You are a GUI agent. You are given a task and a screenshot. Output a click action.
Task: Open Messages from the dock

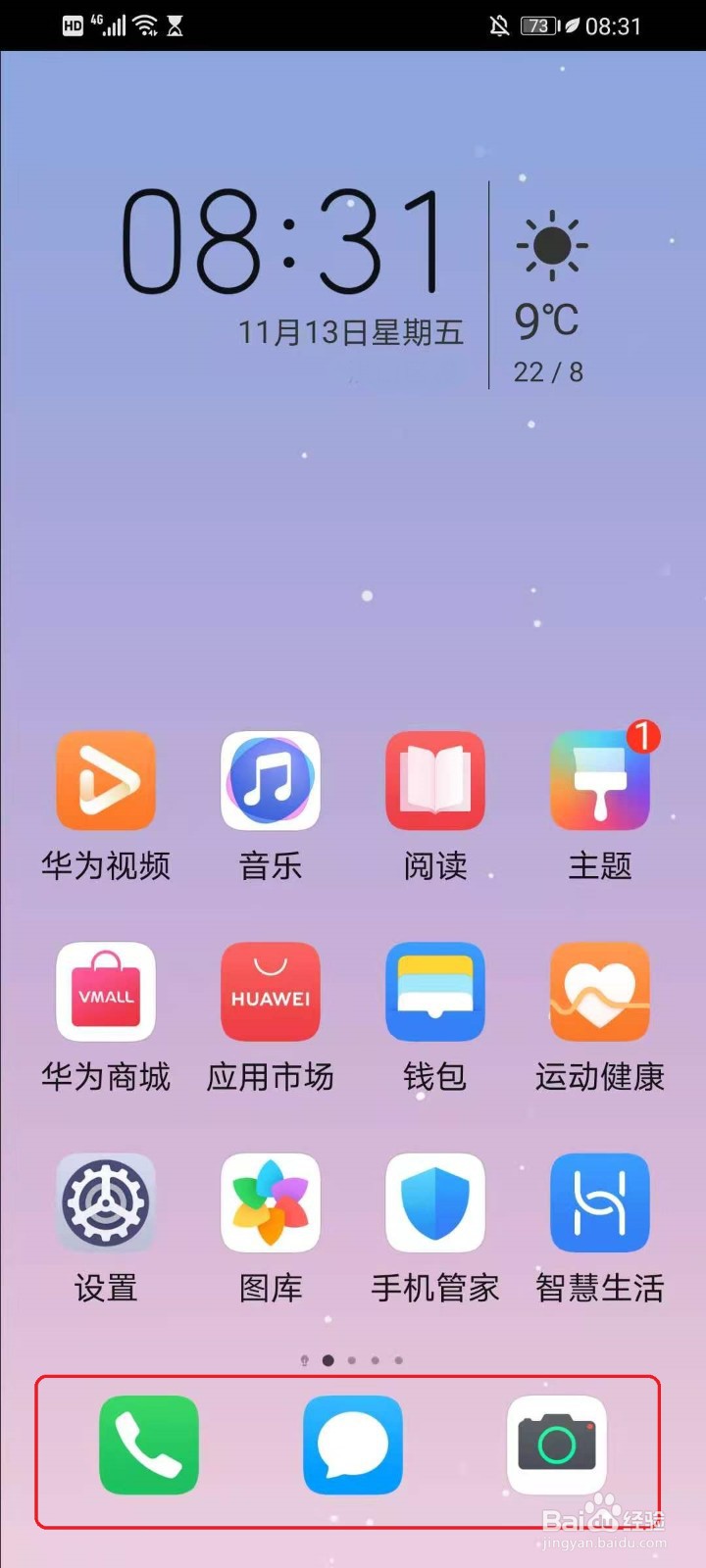(x=352, y=1446)
